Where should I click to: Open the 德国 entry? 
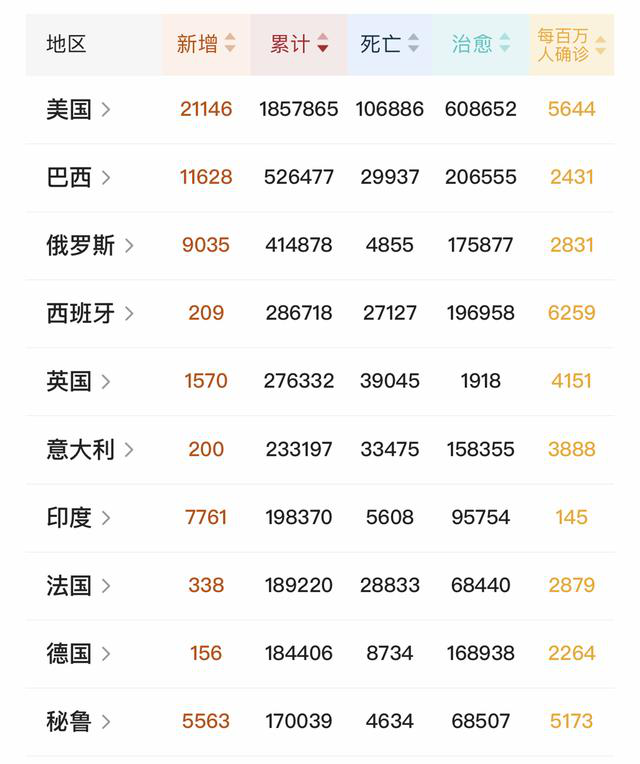click(x=78, y=653)
